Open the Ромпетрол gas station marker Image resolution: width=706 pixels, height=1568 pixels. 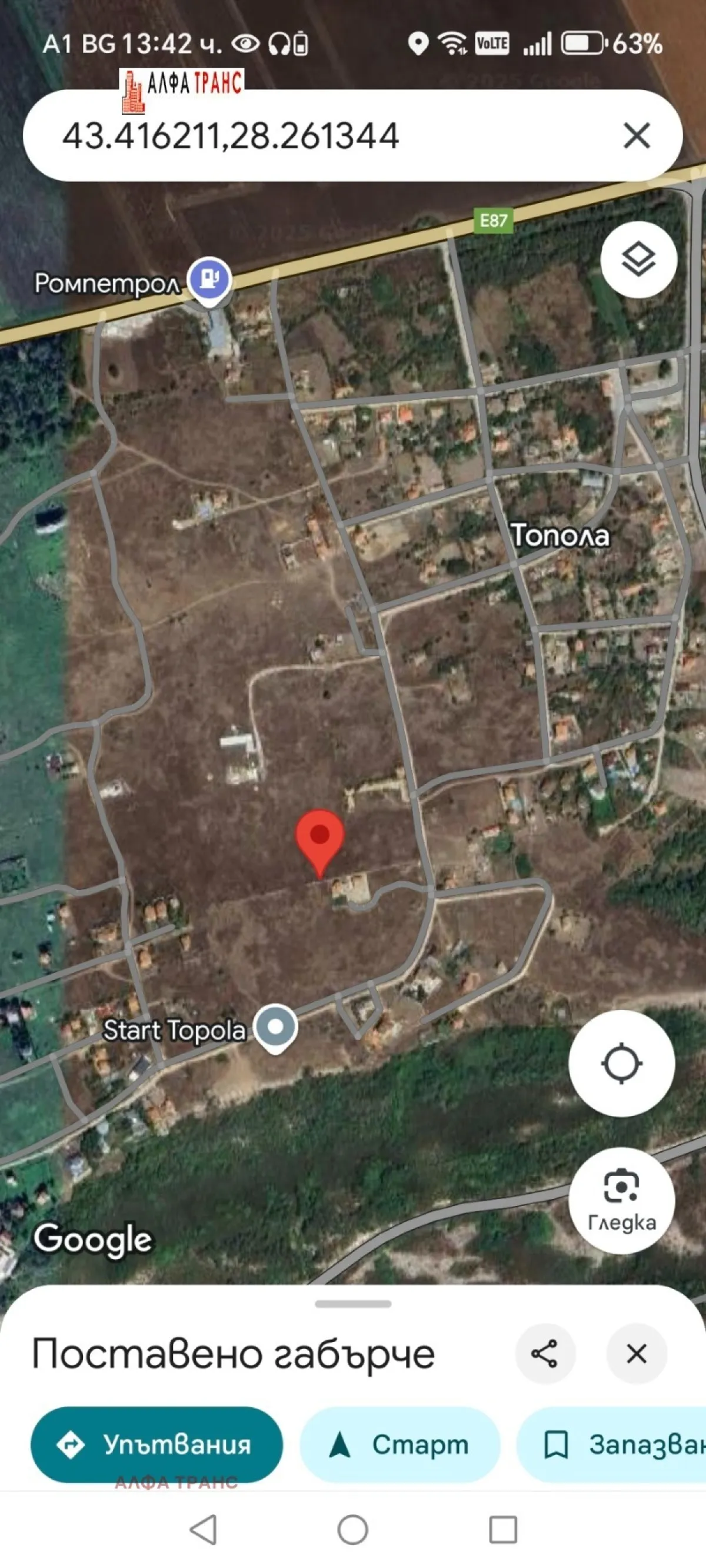click(209, 280)
